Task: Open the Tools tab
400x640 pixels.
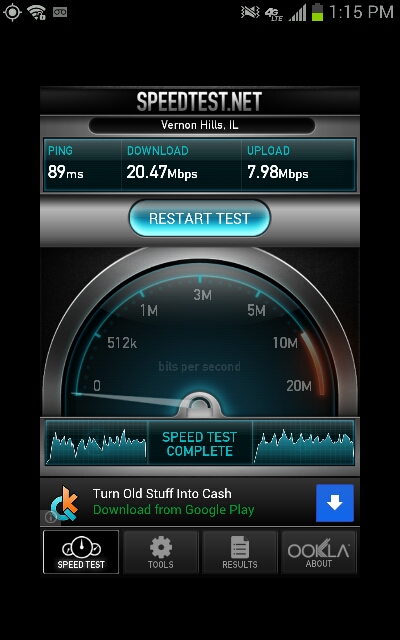Action: click(160, 552)
